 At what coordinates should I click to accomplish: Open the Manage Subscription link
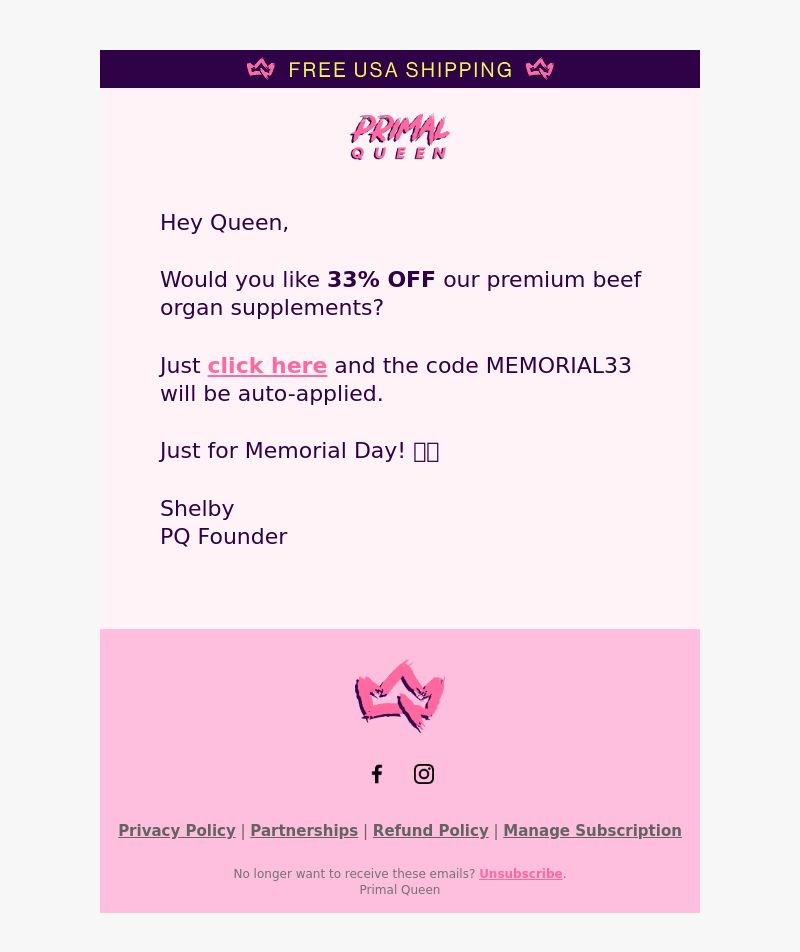pos(592,831)
